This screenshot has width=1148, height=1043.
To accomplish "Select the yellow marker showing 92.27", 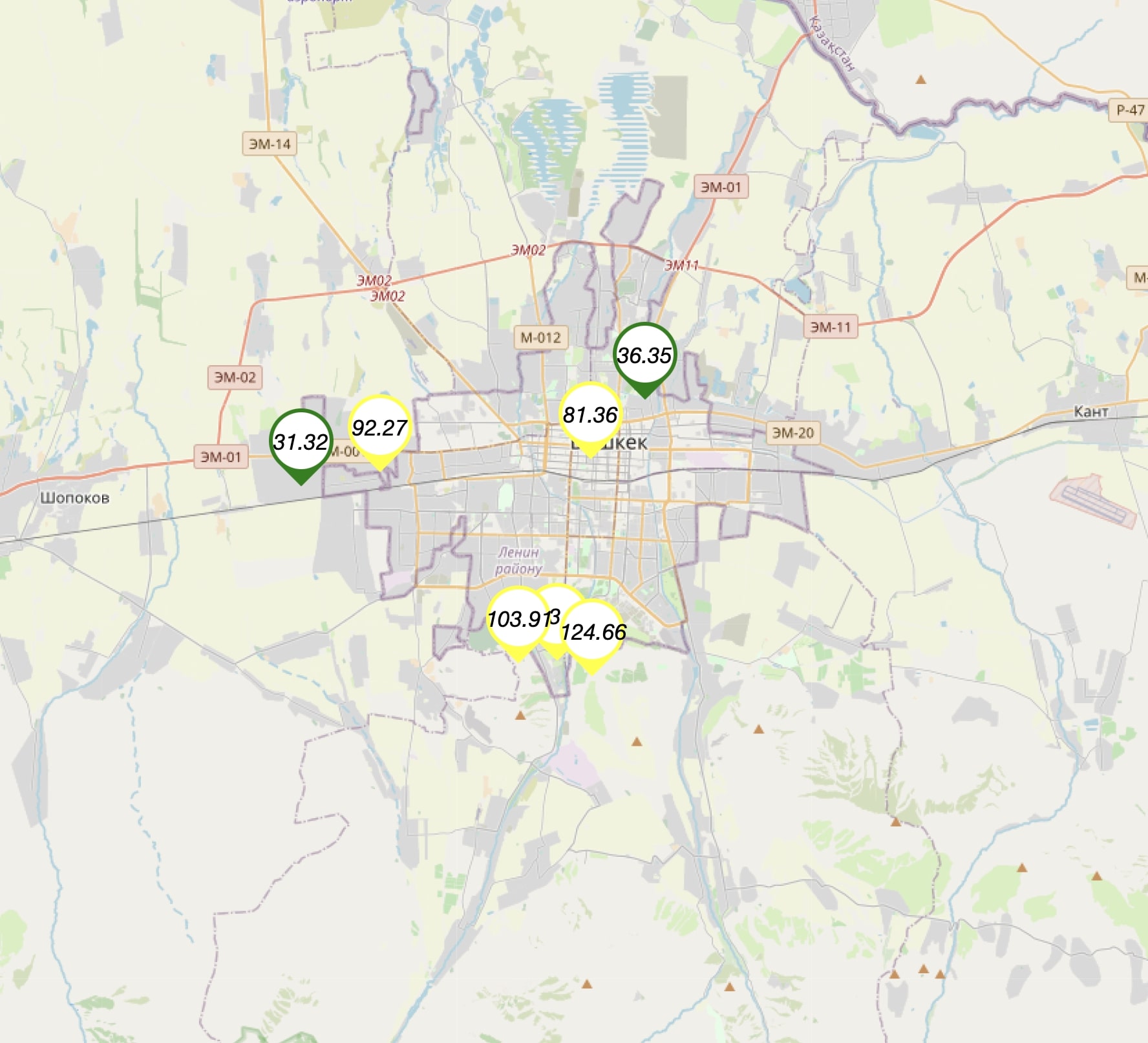I will [379, 428].
